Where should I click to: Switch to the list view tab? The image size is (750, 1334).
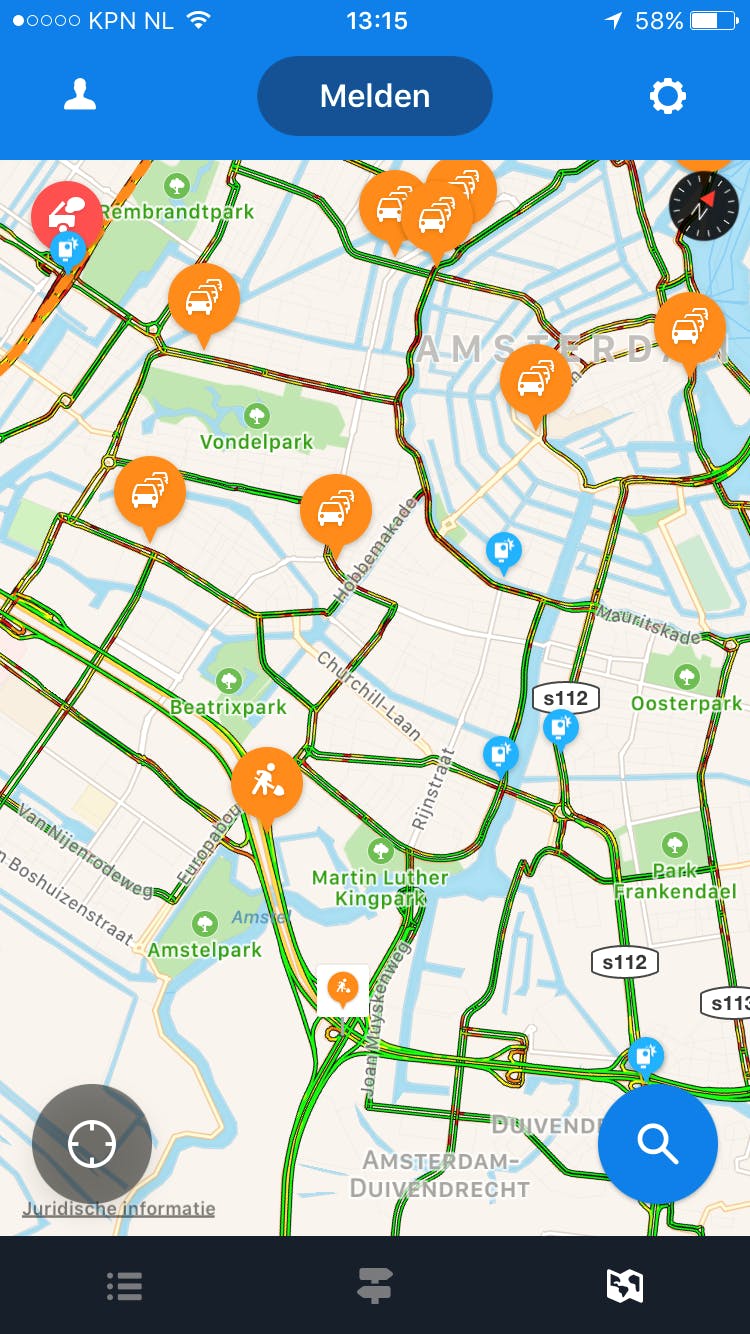125,1286
